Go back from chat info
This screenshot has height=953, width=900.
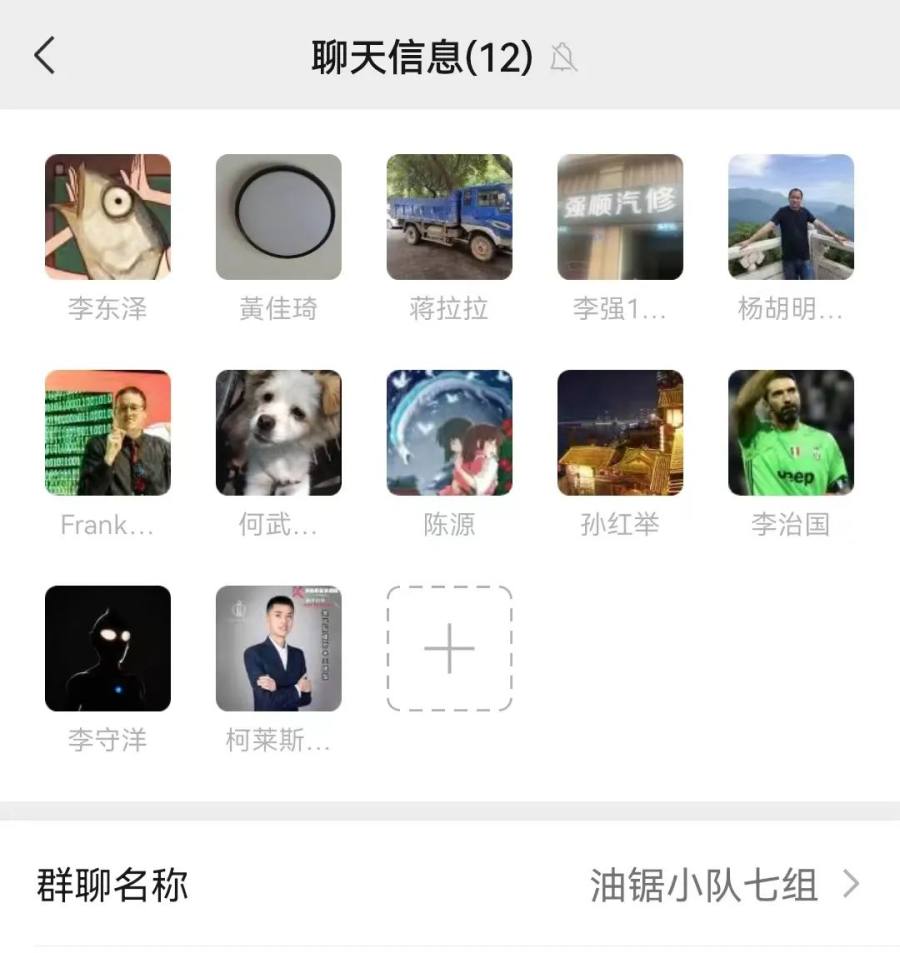pos(45,56)
